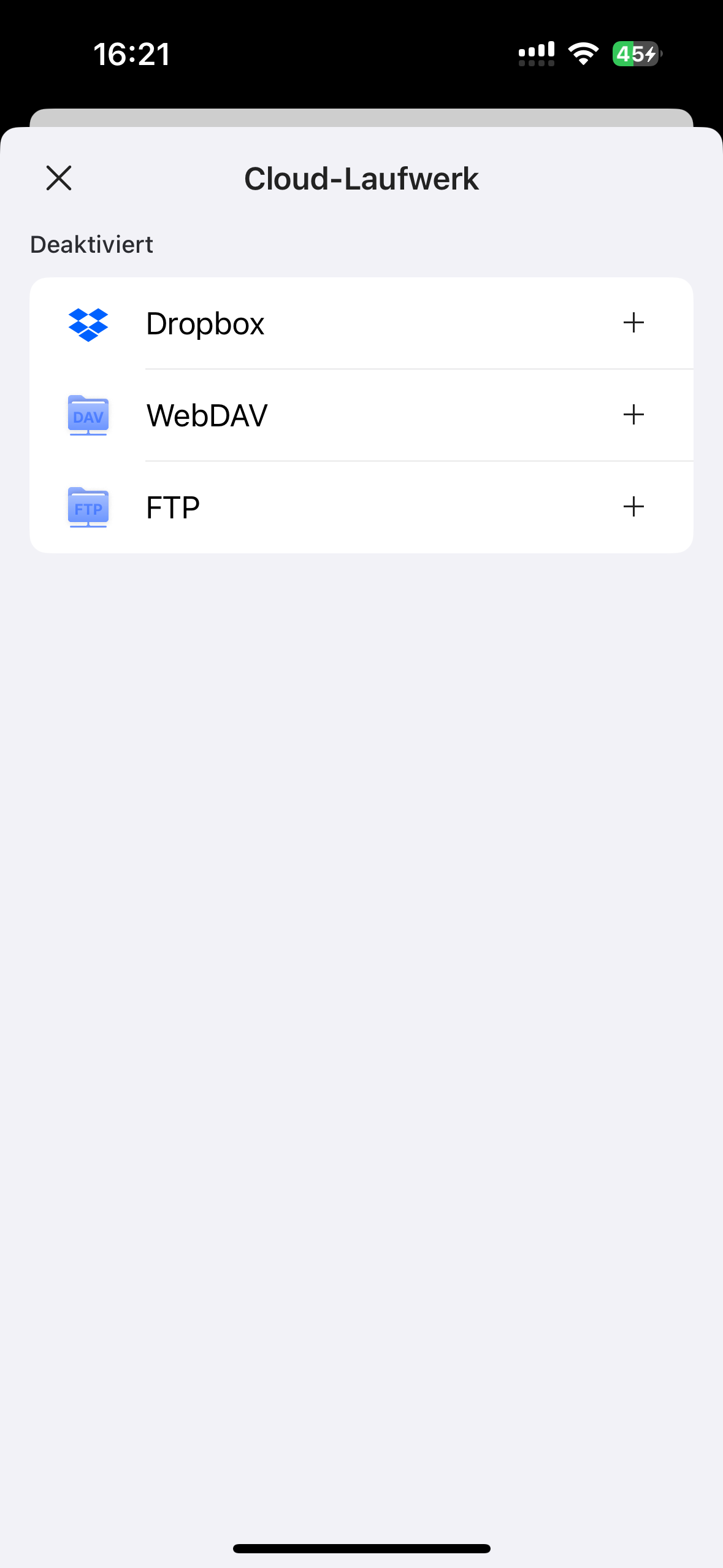The width and height of the screenshot is (723, 1568).
Task: Tap the plus icon next to WebDAV
Action: pos(635,415)
